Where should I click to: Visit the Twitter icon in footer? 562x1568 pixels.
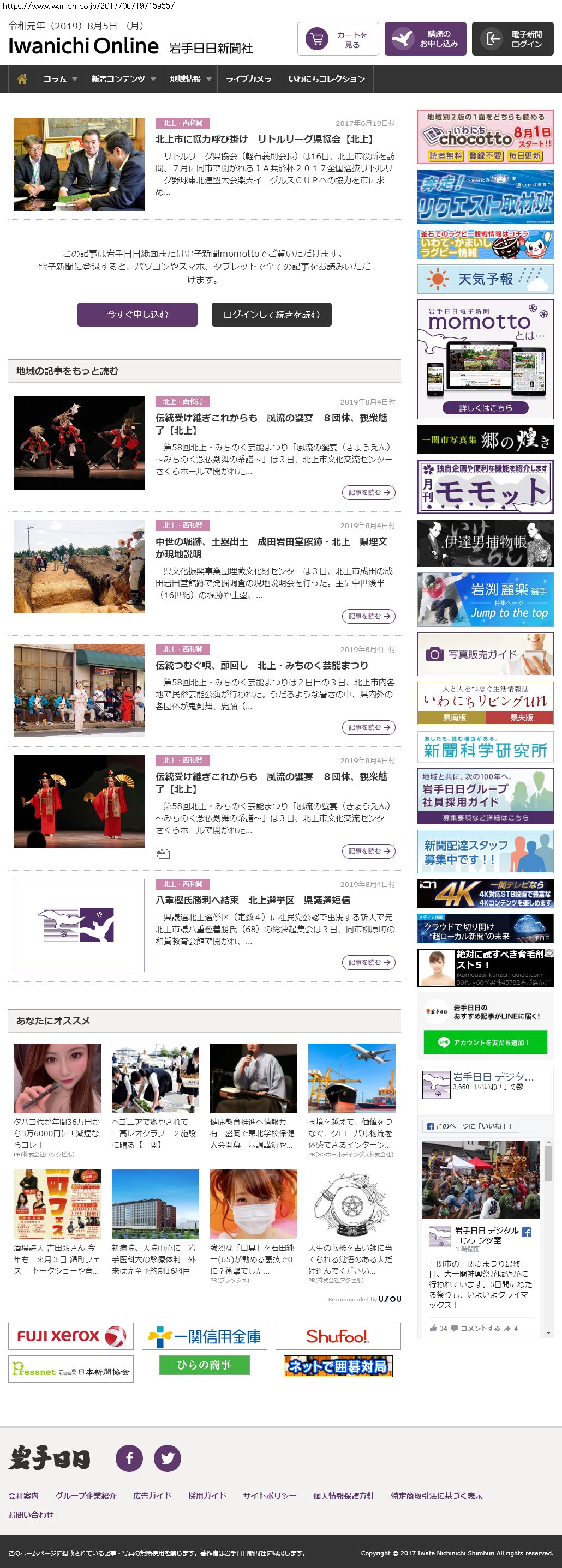point(167,1458)
